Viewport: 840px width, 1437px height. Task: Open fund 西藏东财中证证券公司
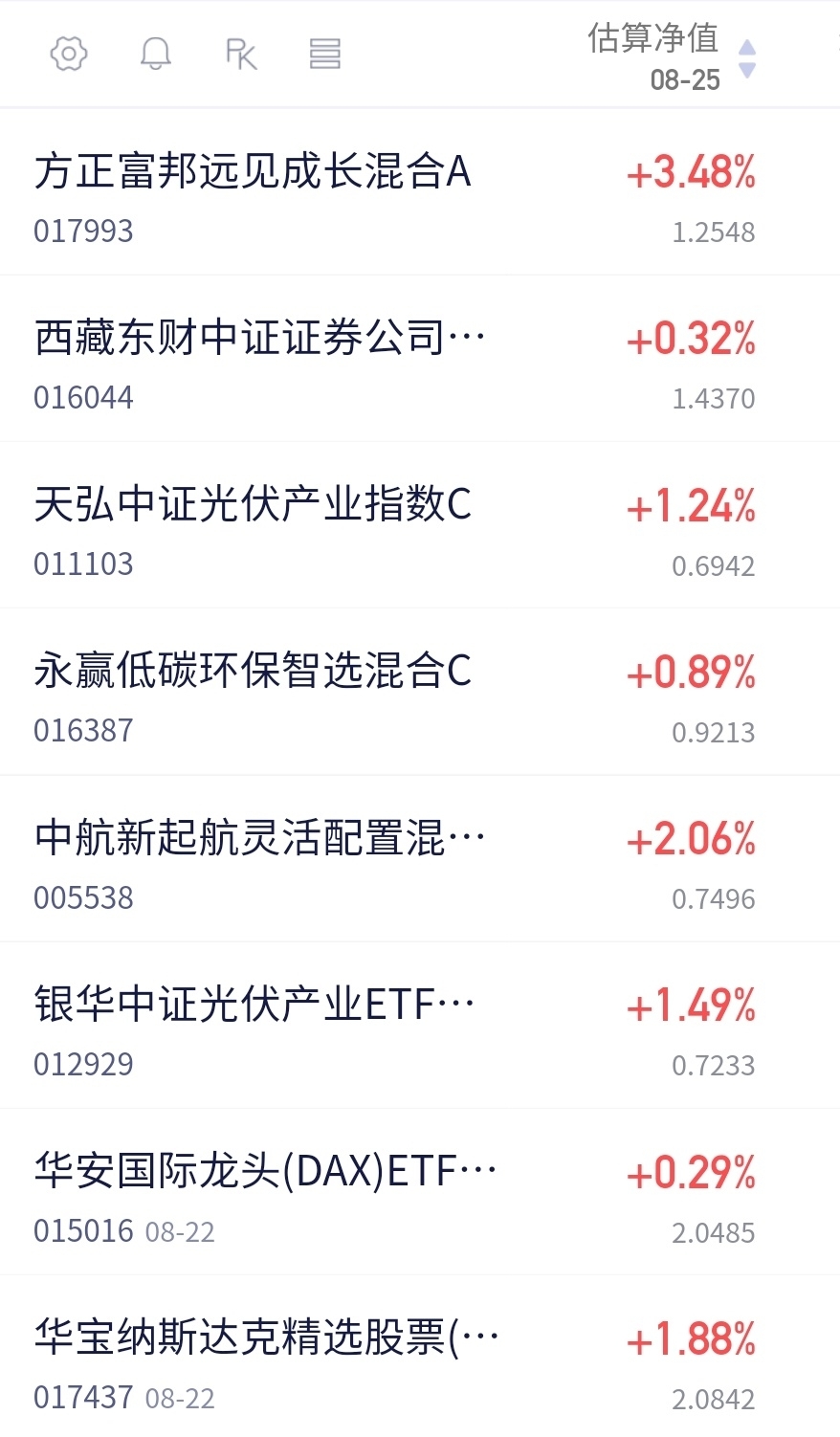pos(420,359)
